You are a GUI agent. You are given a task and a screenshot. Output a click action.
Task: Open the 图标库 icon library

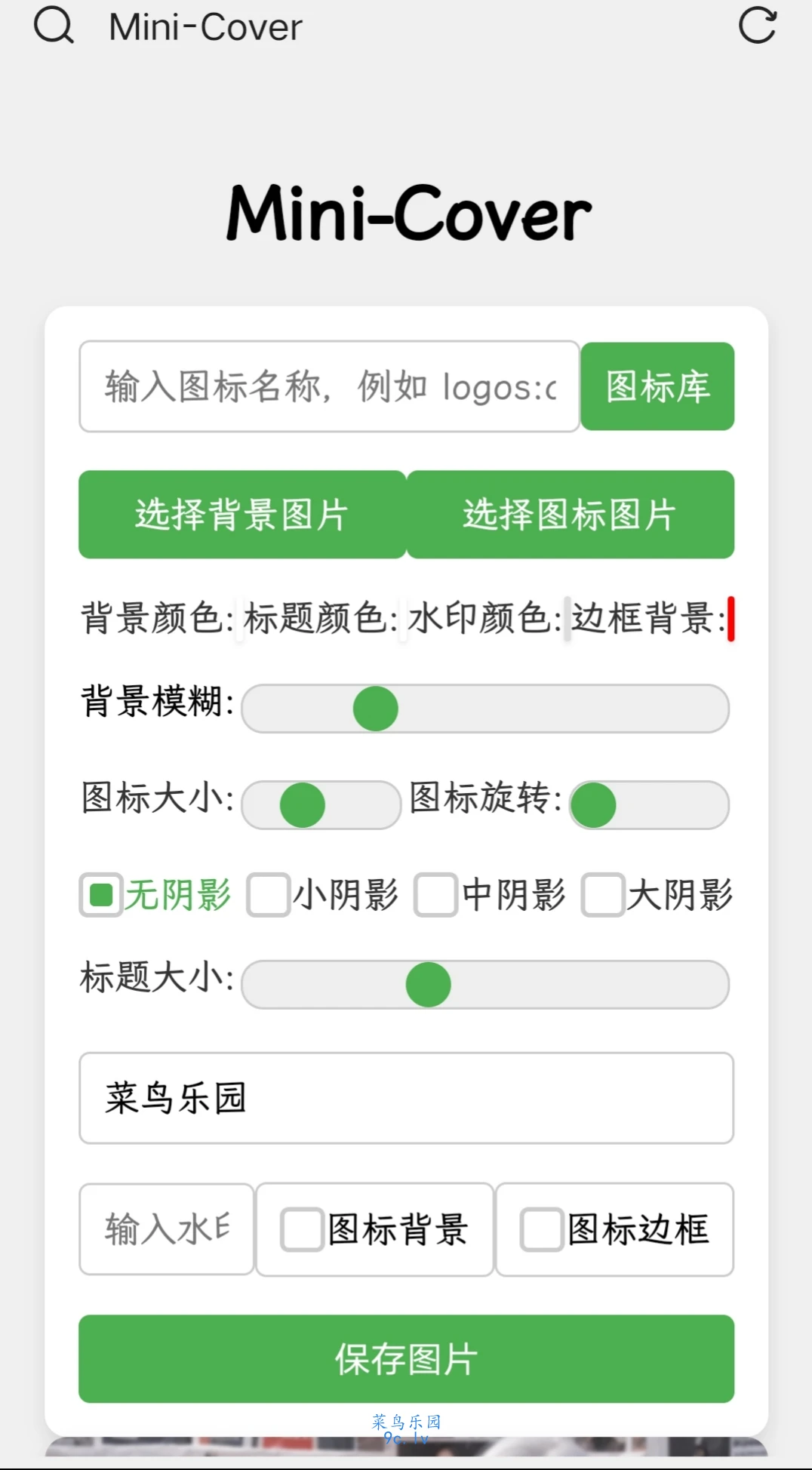point(657,386)
